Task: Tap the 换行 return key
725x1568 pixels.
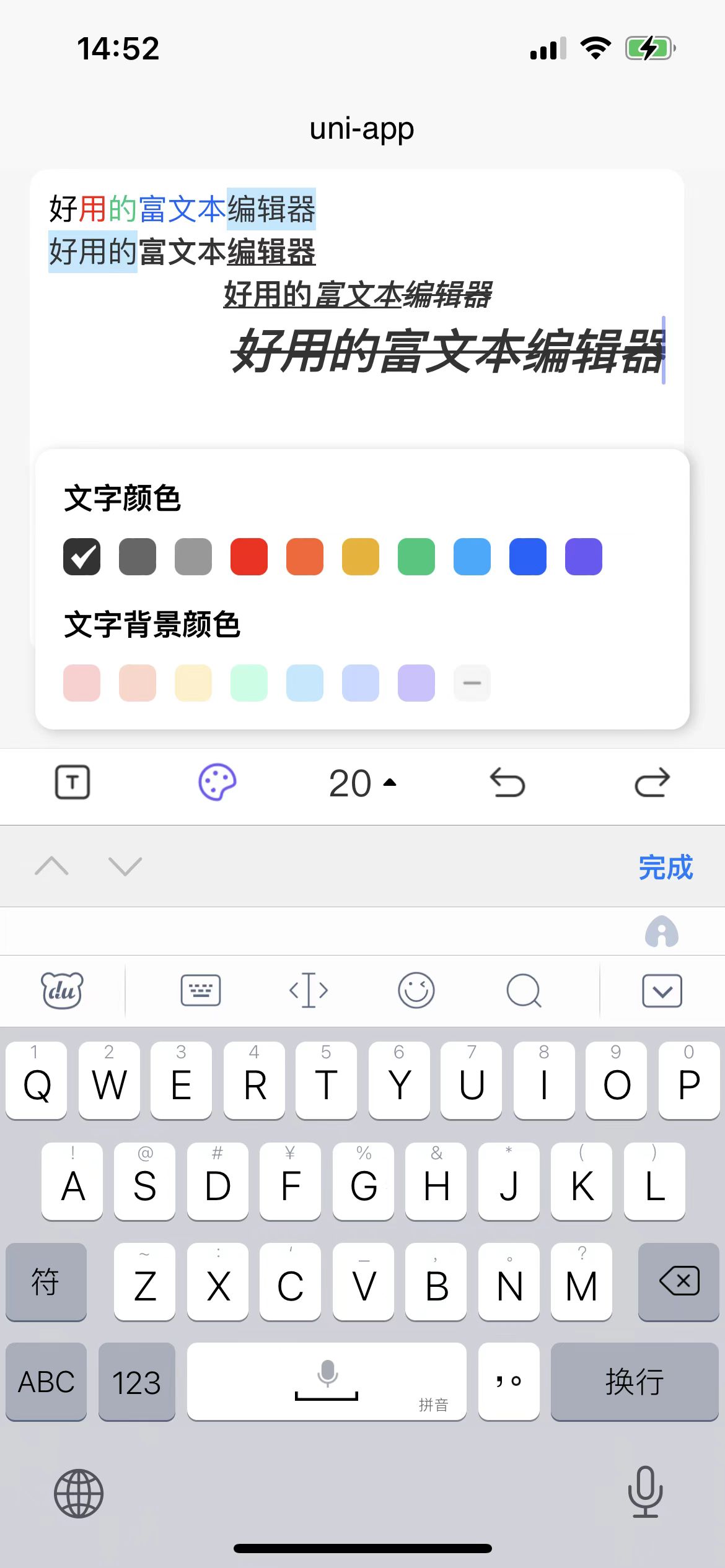Action: point(634,1382)
